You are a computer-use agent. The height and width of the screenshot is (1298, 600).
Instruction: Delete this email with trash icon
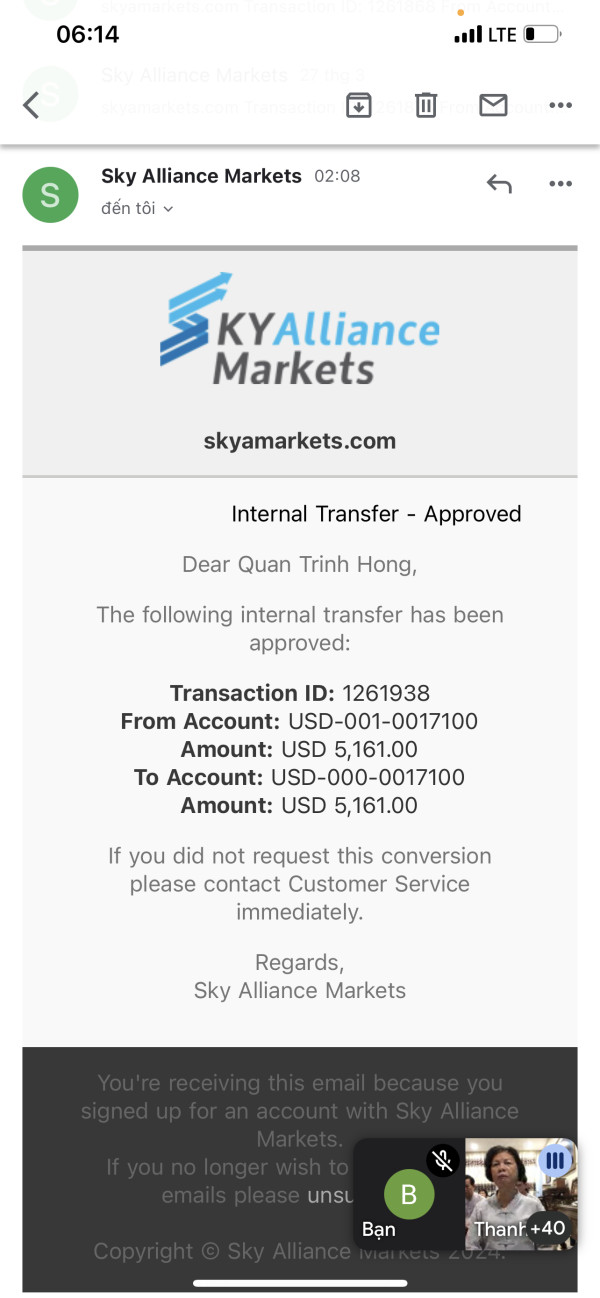point(426,104)
